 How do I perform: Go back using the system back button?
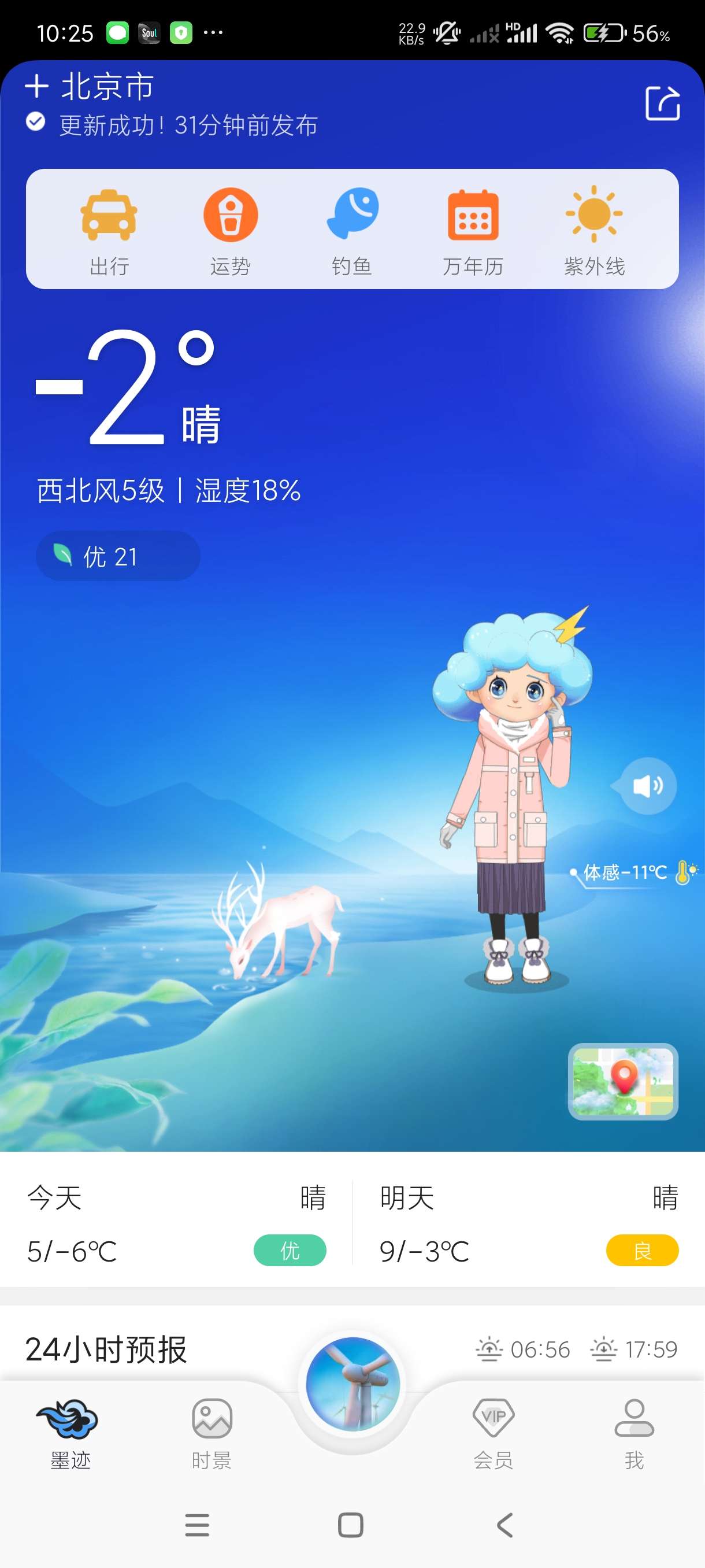pyautogui.click(x=505, y=1525)
